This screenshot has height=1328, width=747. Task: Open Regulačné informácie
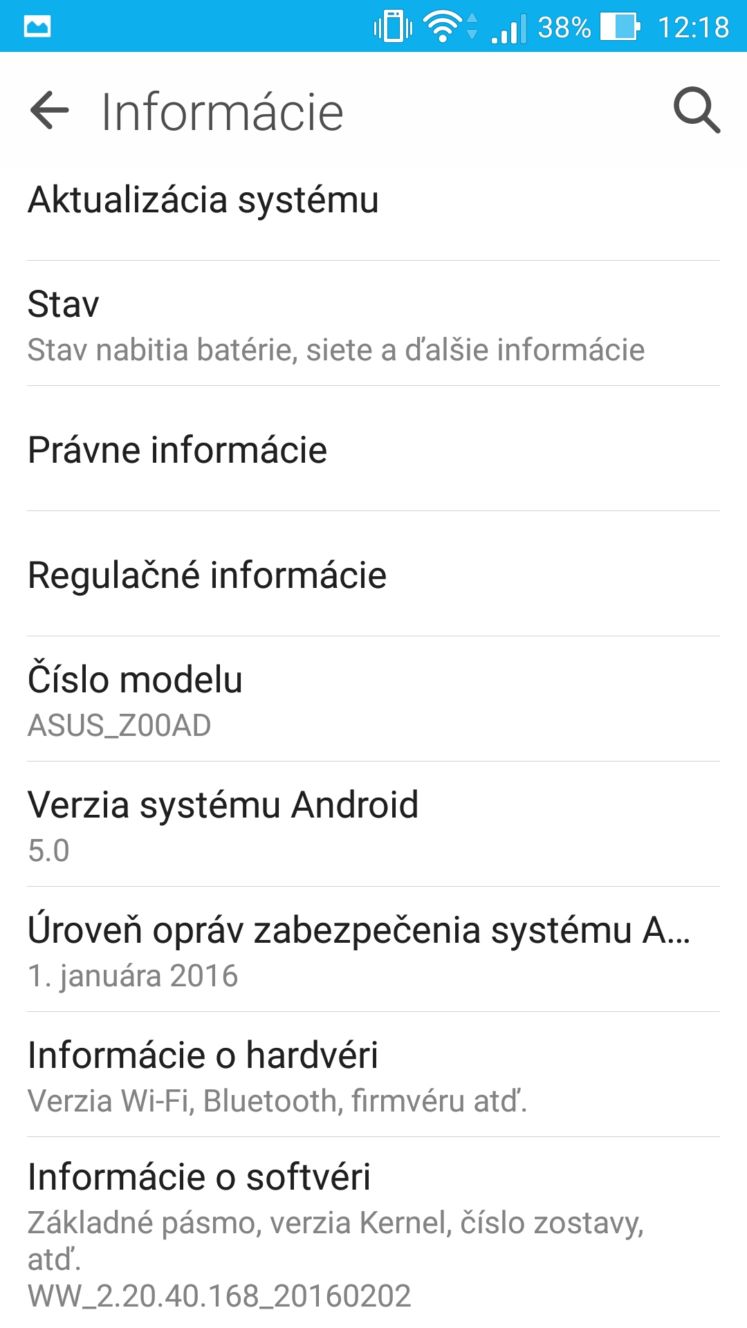[x=373, y=574]
